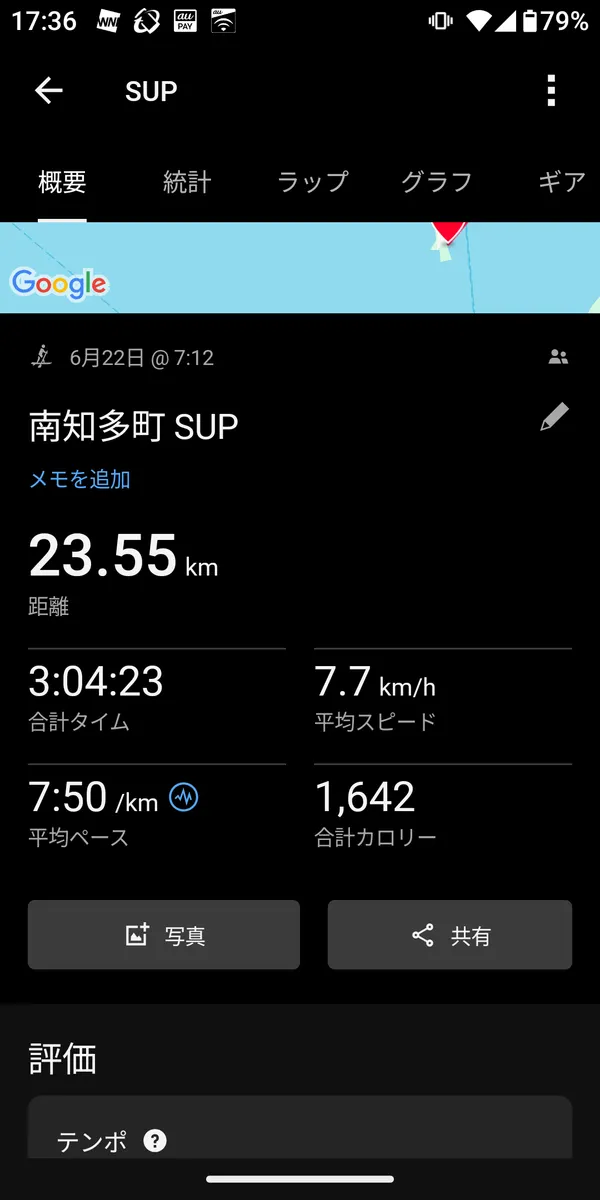This screenshot has width=600, height=1200.
Task: Open the help icon next to テンポ
Action: pos(154,1140)
